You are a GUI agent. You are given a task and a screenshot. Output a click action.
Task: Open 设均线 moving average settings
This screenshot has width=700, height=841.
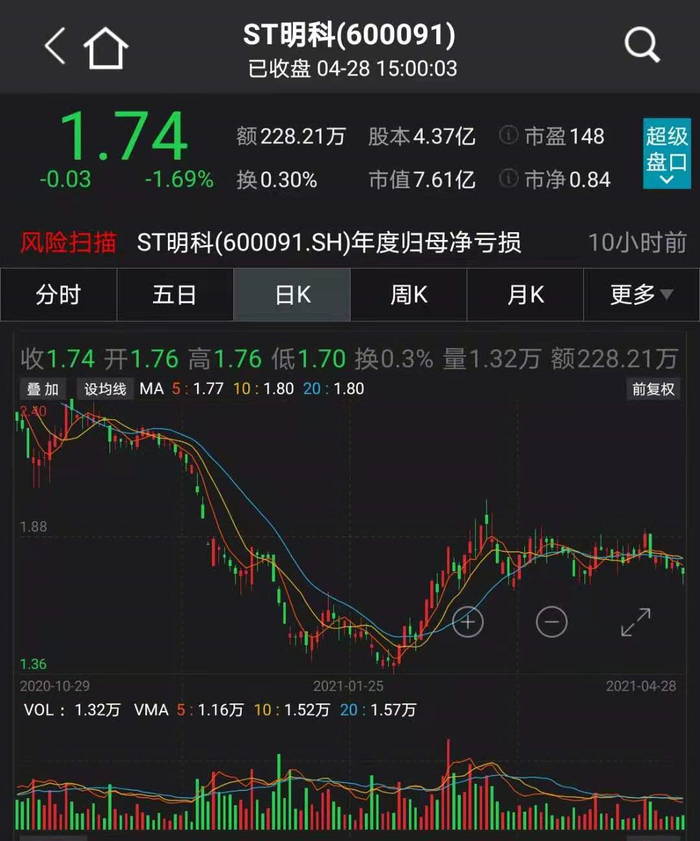pos(105,389)
